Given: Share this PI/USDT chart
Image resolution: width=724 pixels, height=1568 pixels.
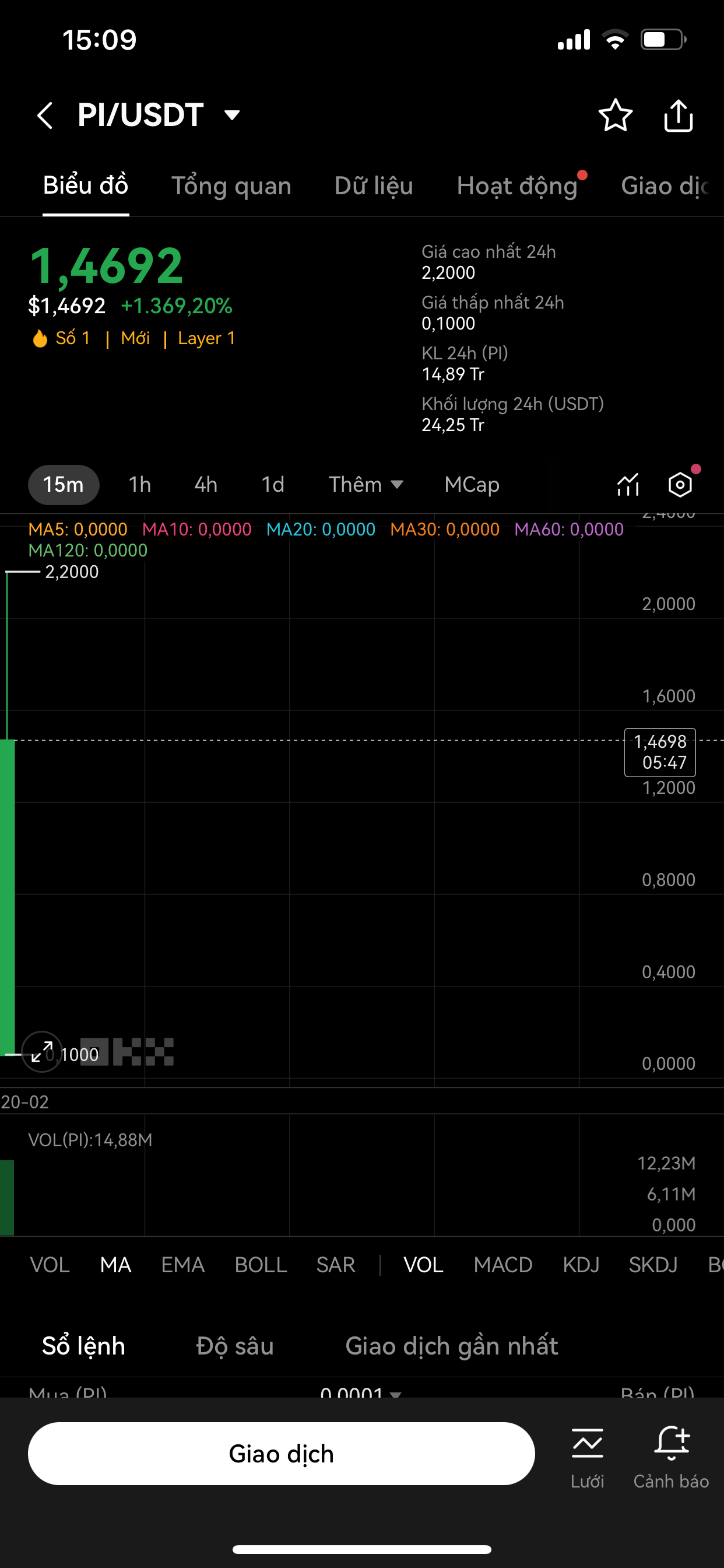Looking at the screenshot, I should [x=678, y=115].
